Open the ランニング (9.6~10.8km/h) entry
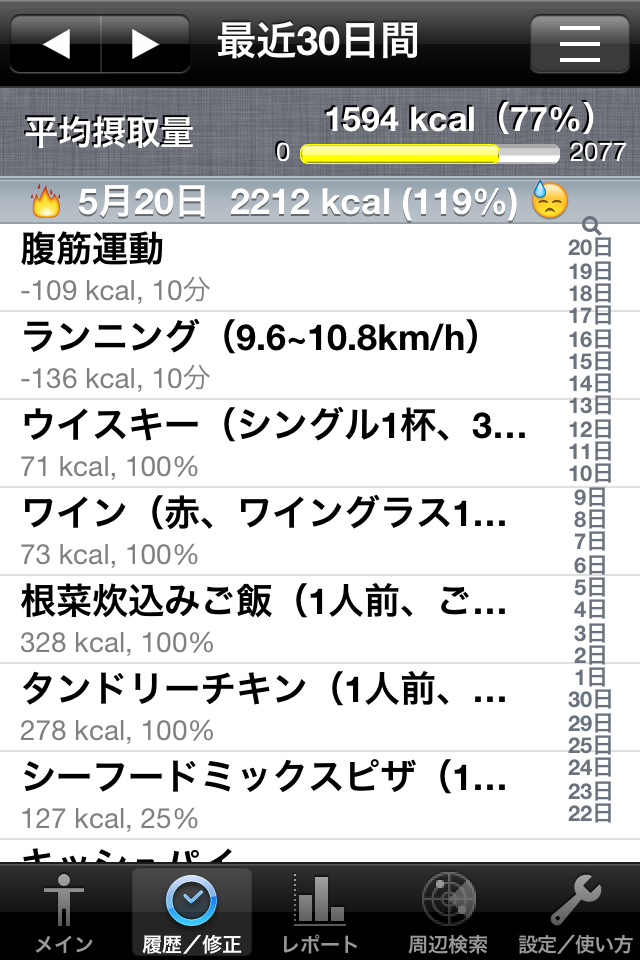The height and width of the screenshot is (960, 640). click(280, 355)
